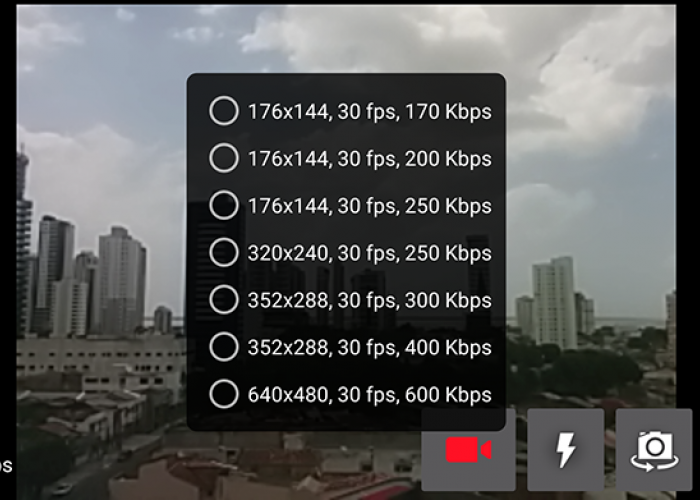Select 352x288, 30 fps, 400 Kbps option

[350, 347]
